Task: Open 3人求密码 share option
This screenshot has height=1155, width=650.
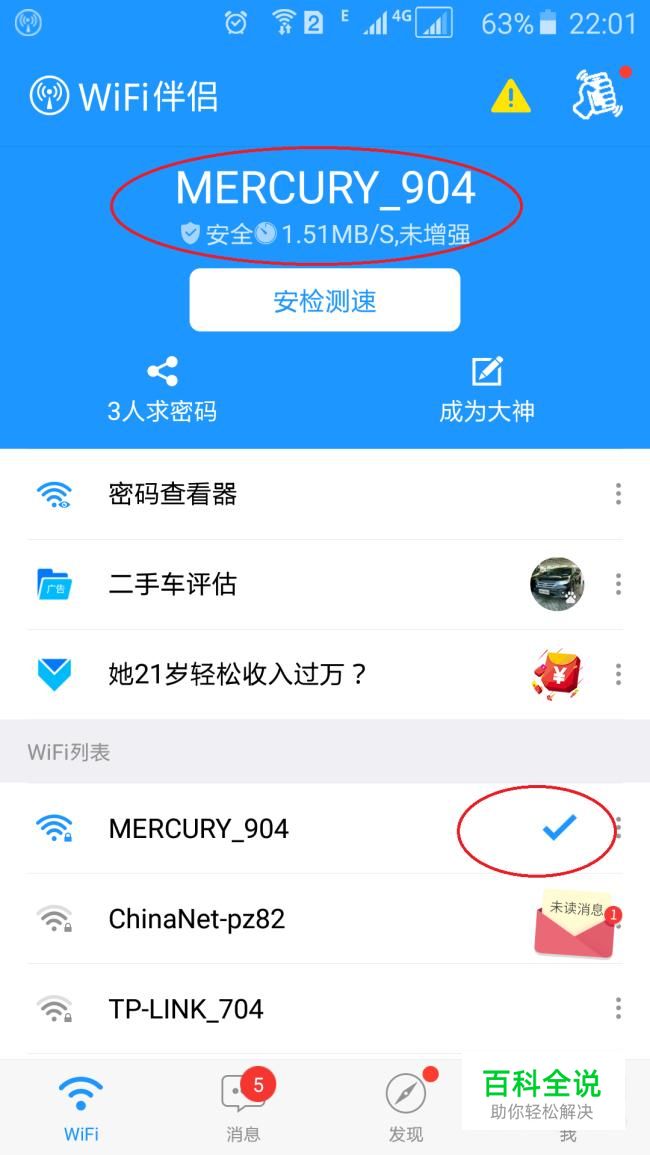Action: pos(162,390)
